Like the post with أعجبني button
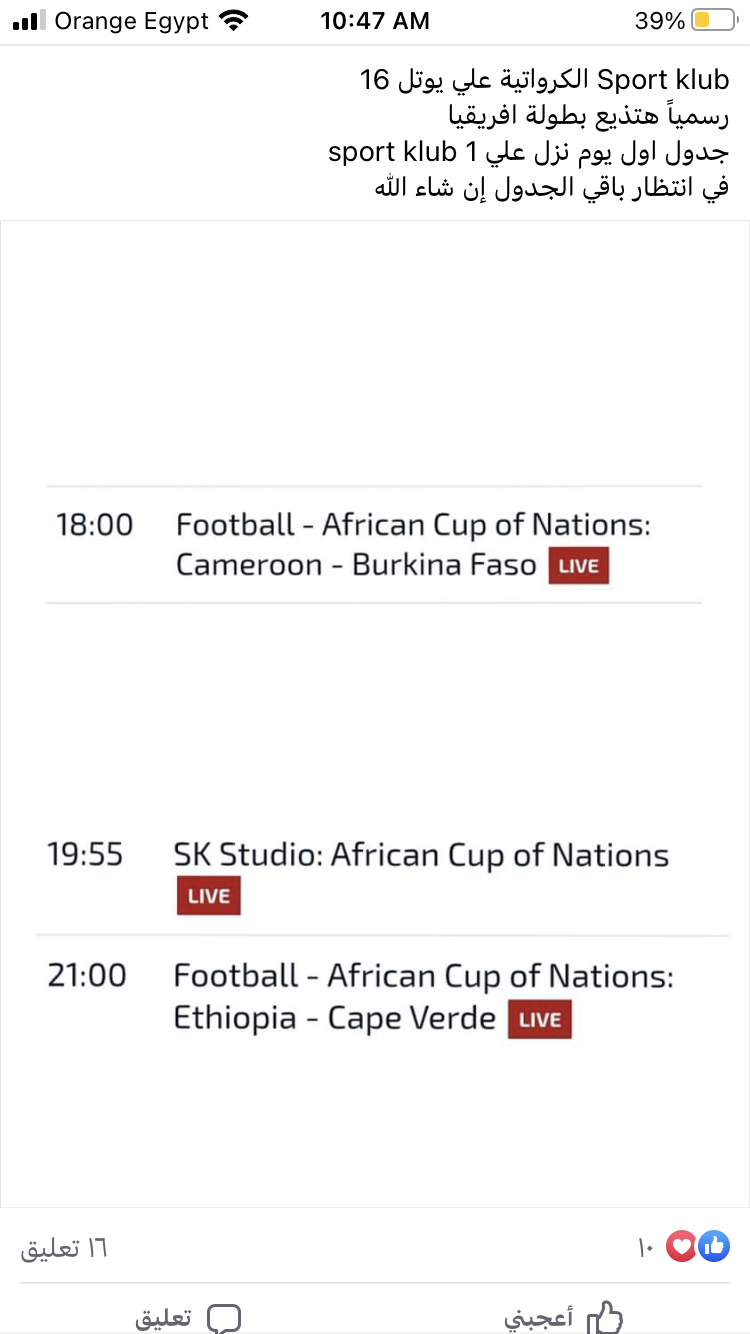Image resolution: width=750 pixels, height=1334 pixels. tap(564, 1317)
